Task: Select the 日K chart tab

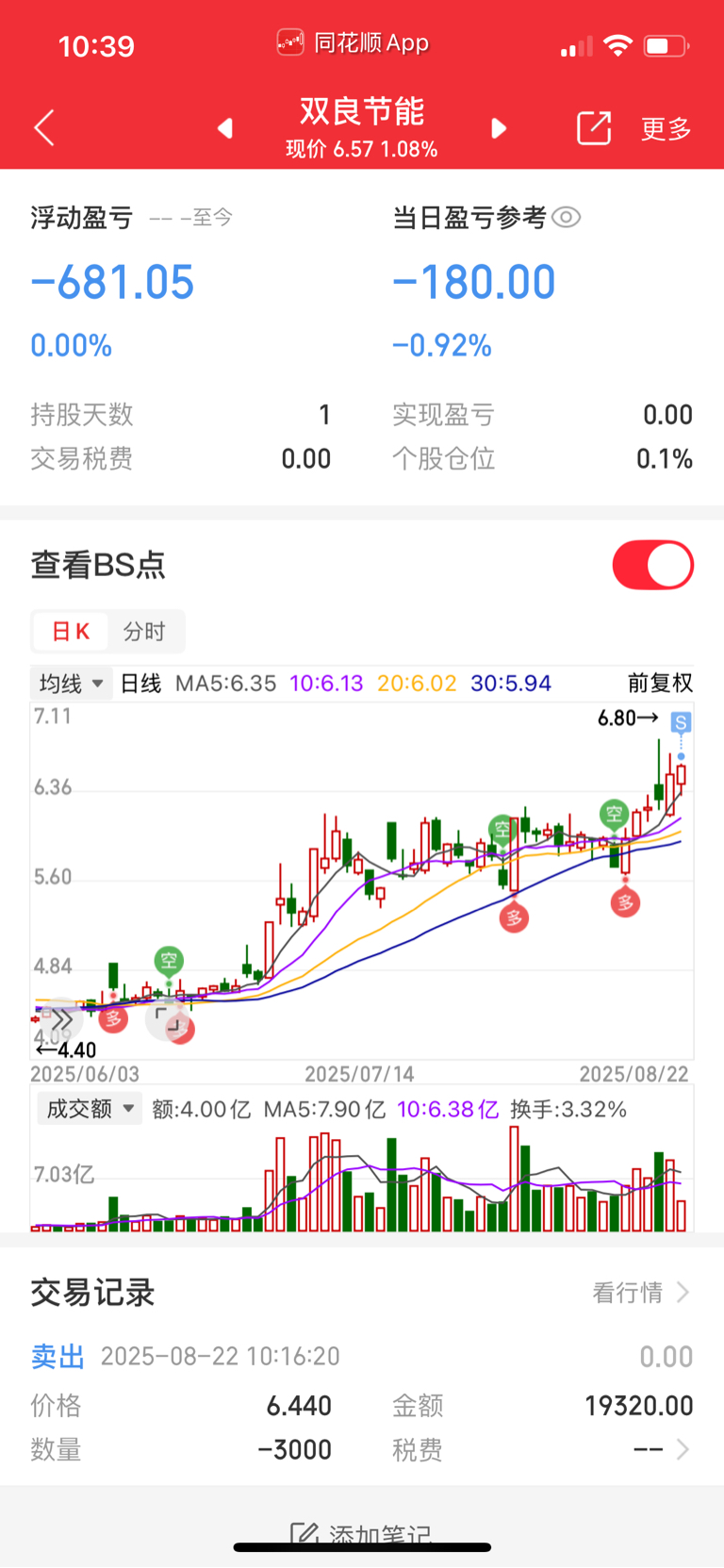Action: coord(71,632)
